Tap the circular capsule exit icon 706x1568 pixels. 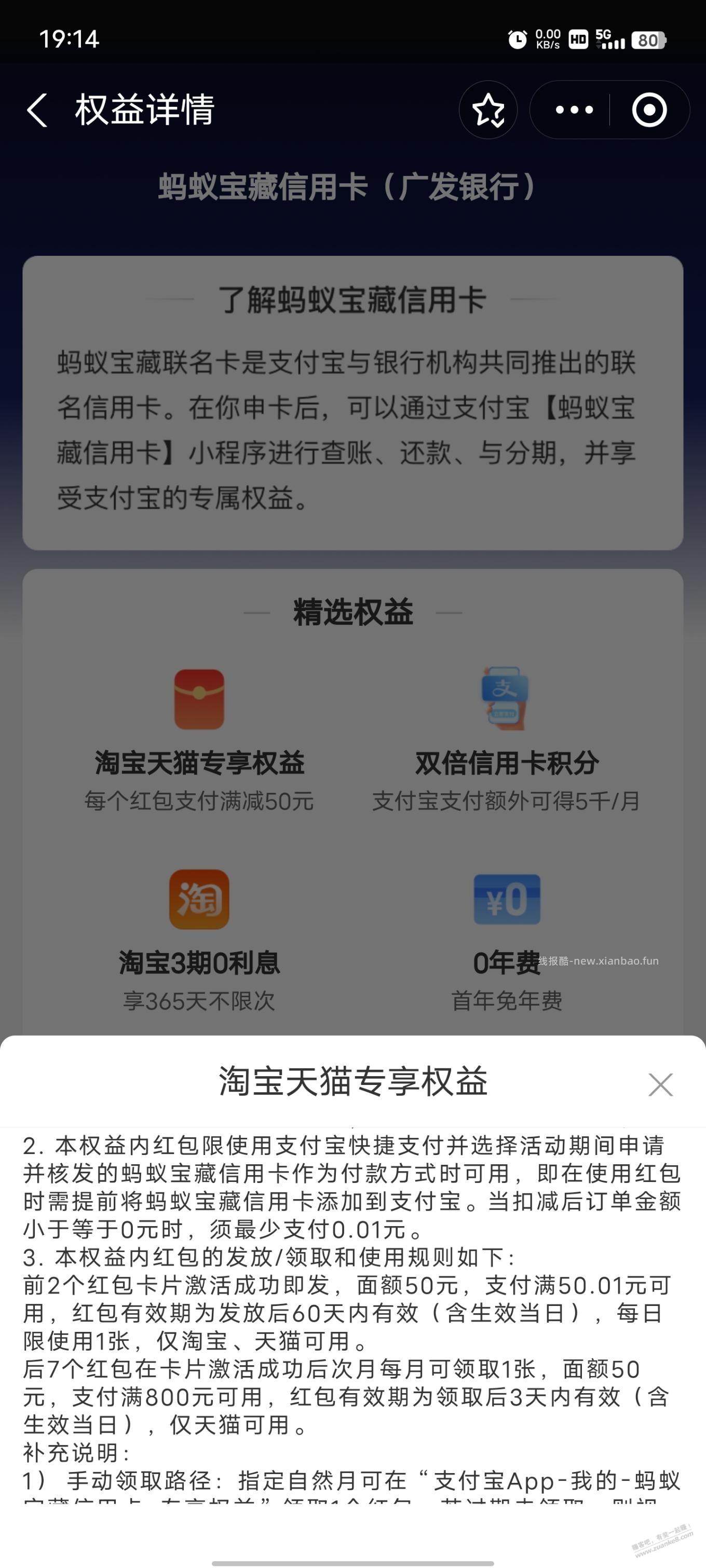tap(649, 110)
